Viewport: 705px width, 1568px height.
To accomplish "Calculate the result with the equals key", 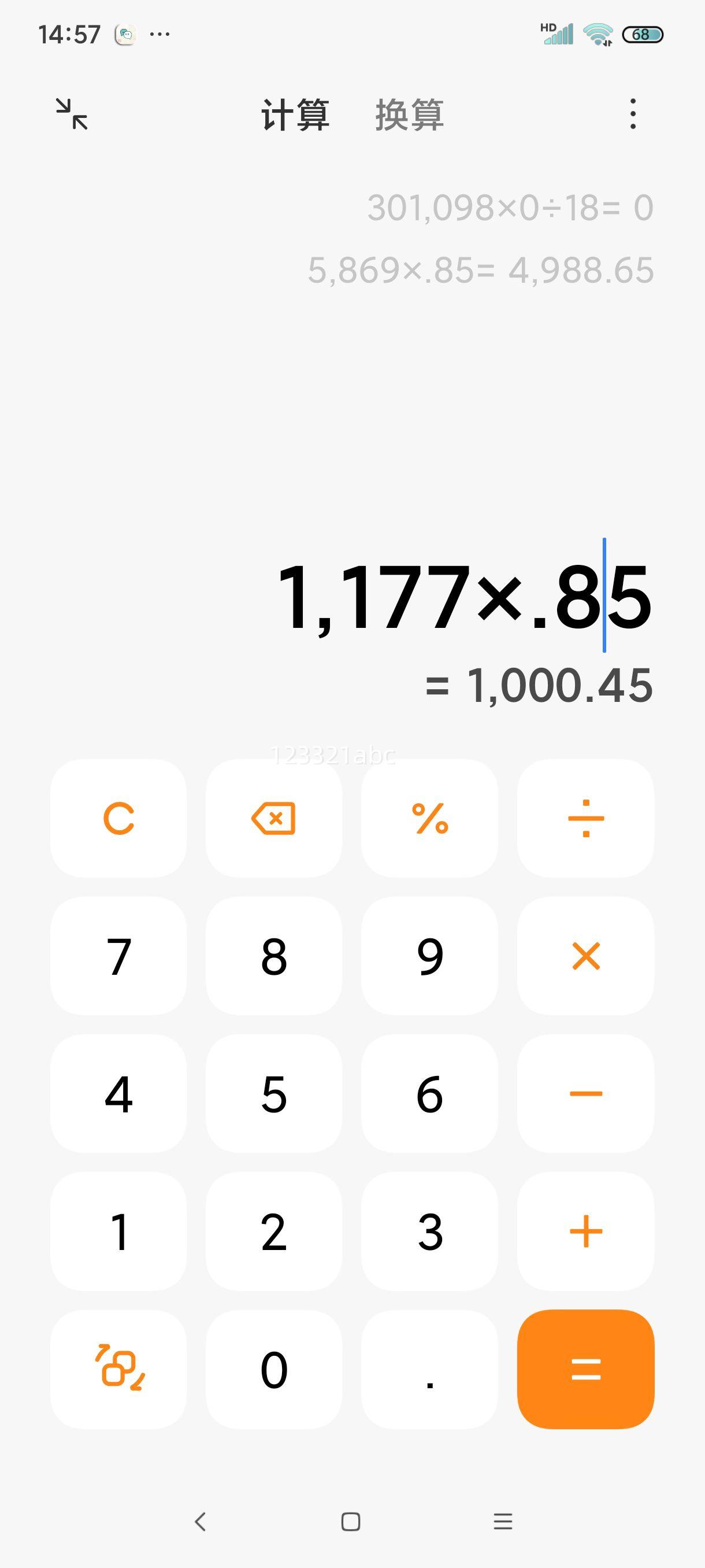I will click(x=585, y=1369).
